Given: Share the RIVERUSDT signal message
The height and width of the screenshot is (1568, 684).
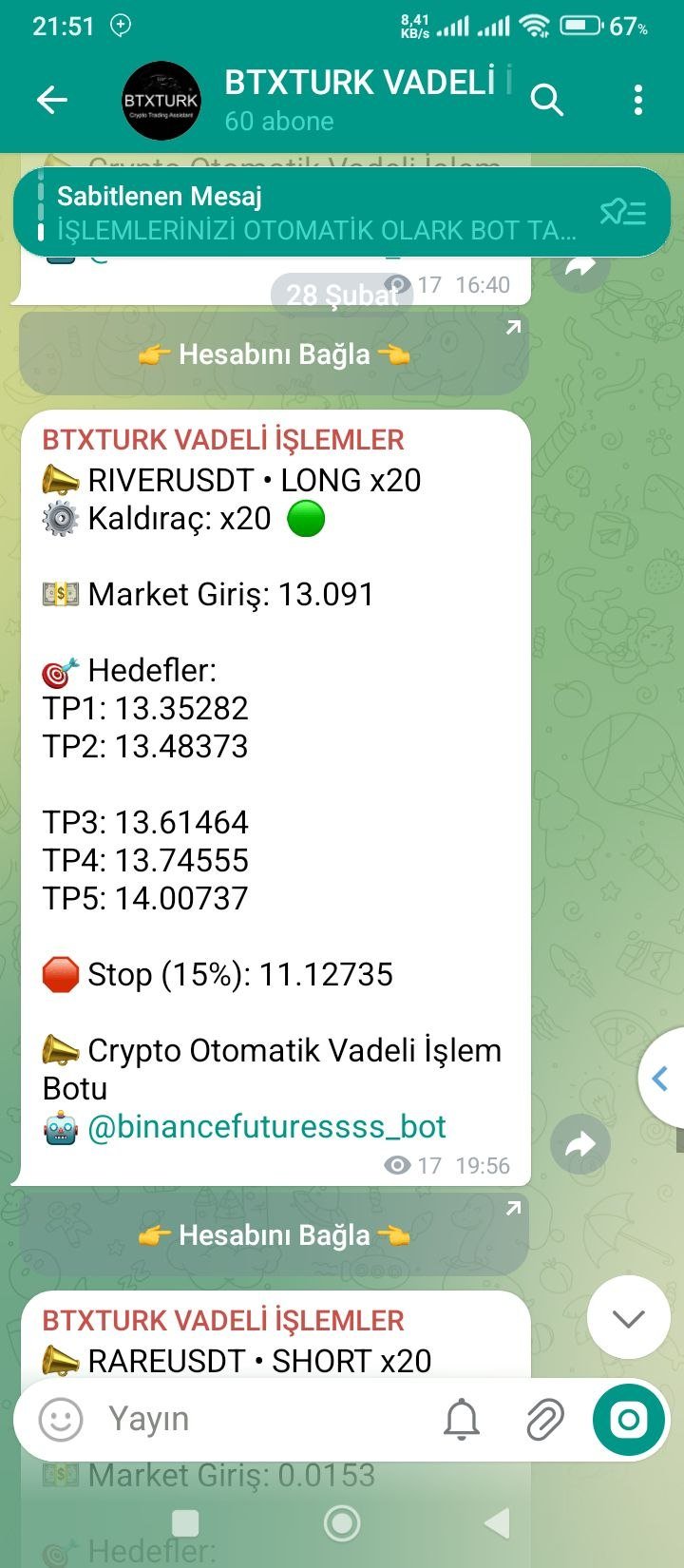Looking at the screenshot, I should click(x=580, y=1143).
